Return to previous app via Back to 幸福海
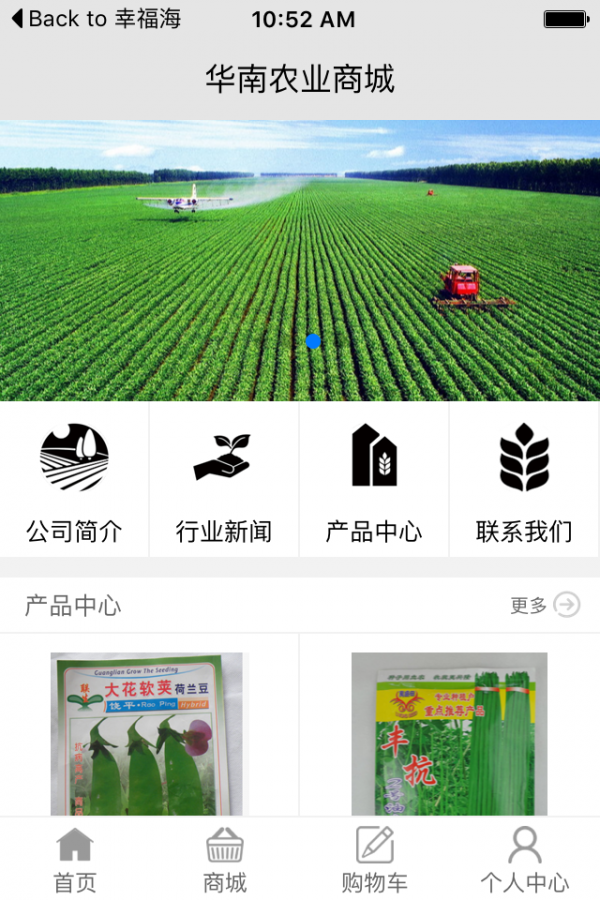Viewport: 600px width, 900px height. 96,19
